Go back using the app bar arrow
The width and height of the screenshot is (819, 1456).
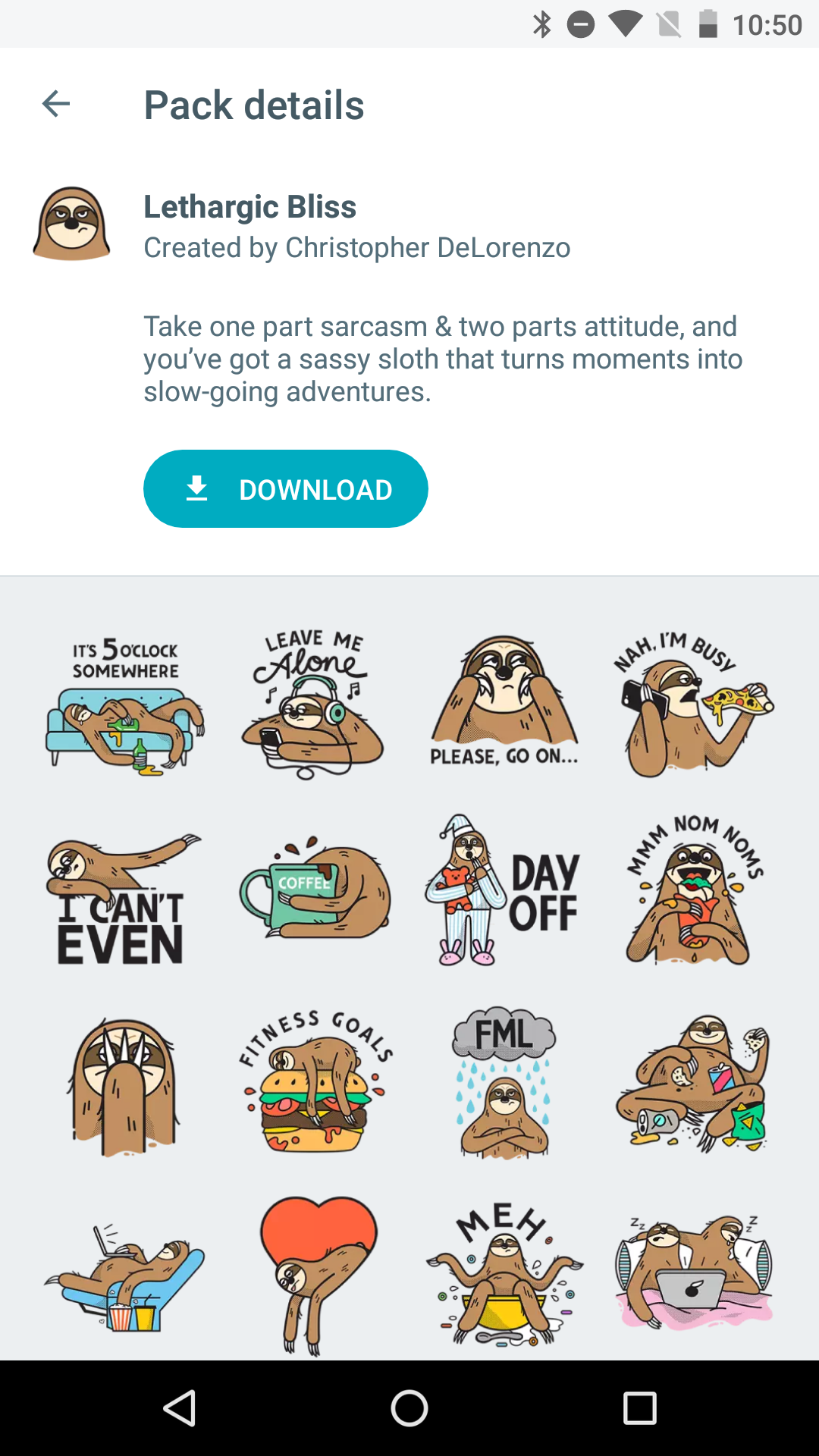56,104
